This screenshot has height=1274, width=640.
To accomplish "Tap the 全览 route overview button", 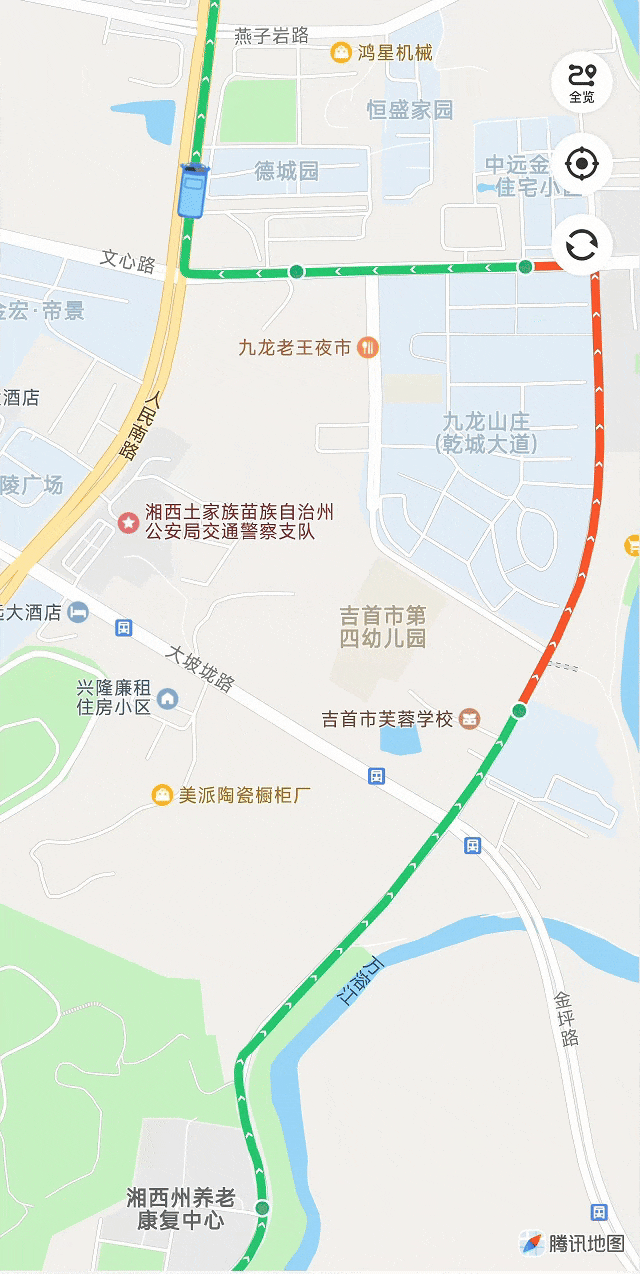I will 581,82.
